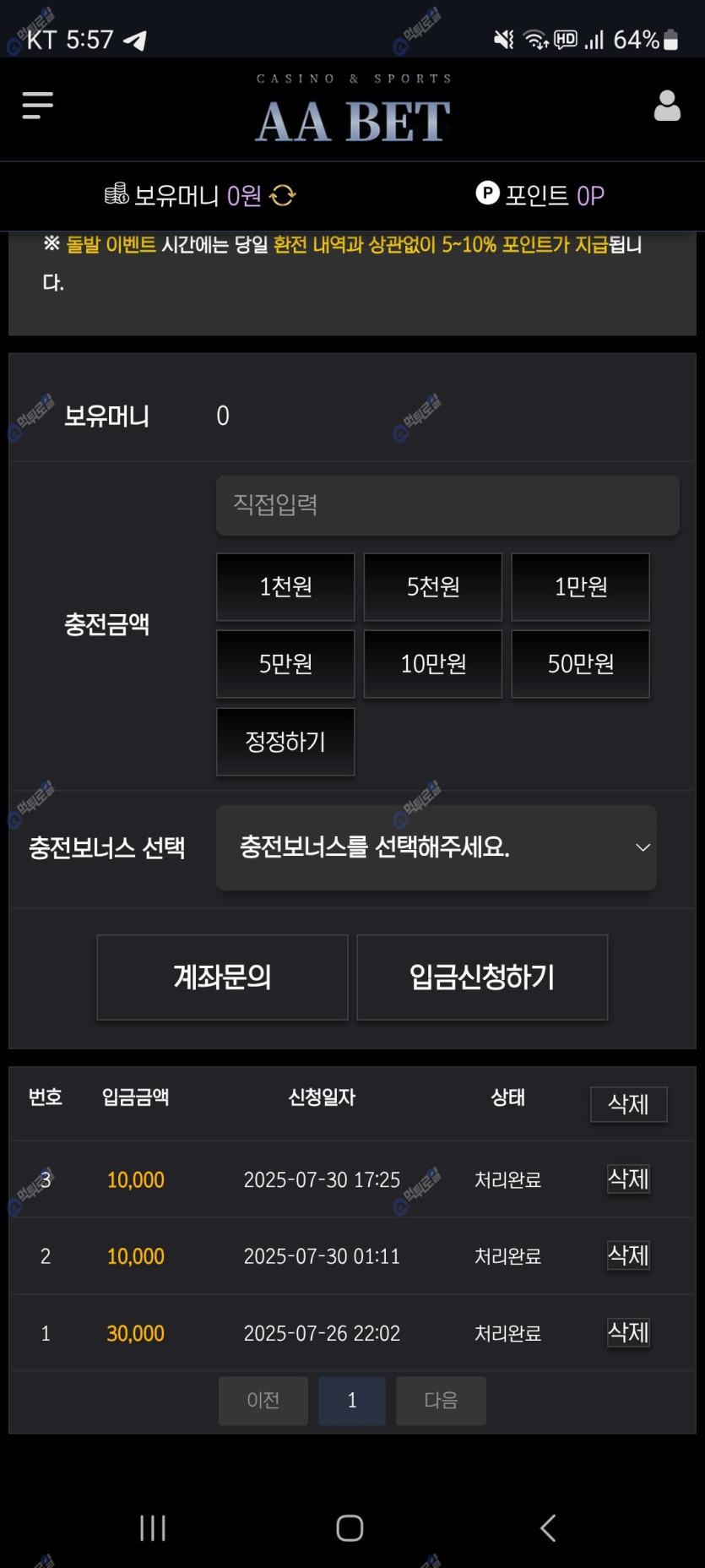Tap the 계좌문의 button
Viewport: 705px width, 1568px height.
point(222,977)
